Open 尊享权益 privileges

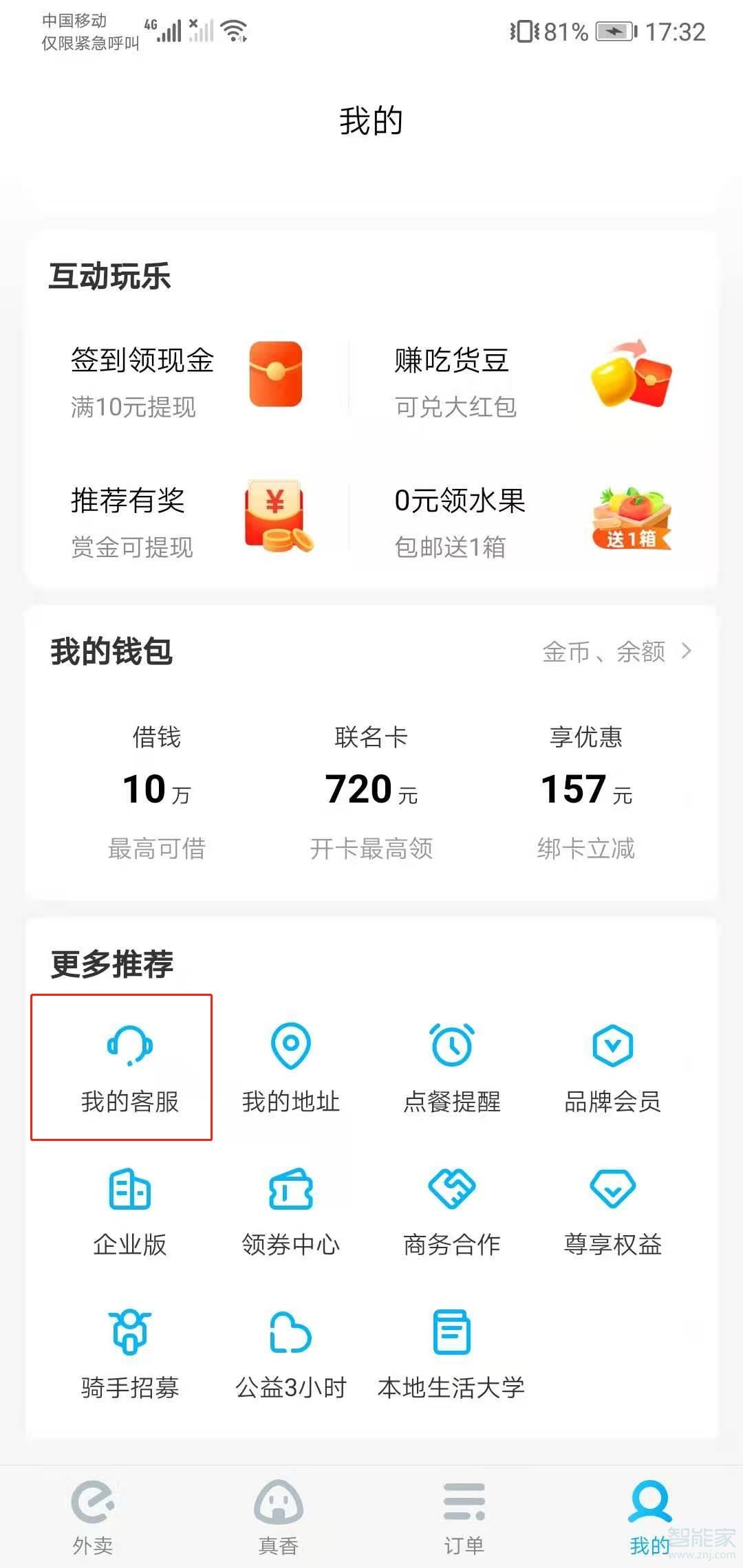611,1210
